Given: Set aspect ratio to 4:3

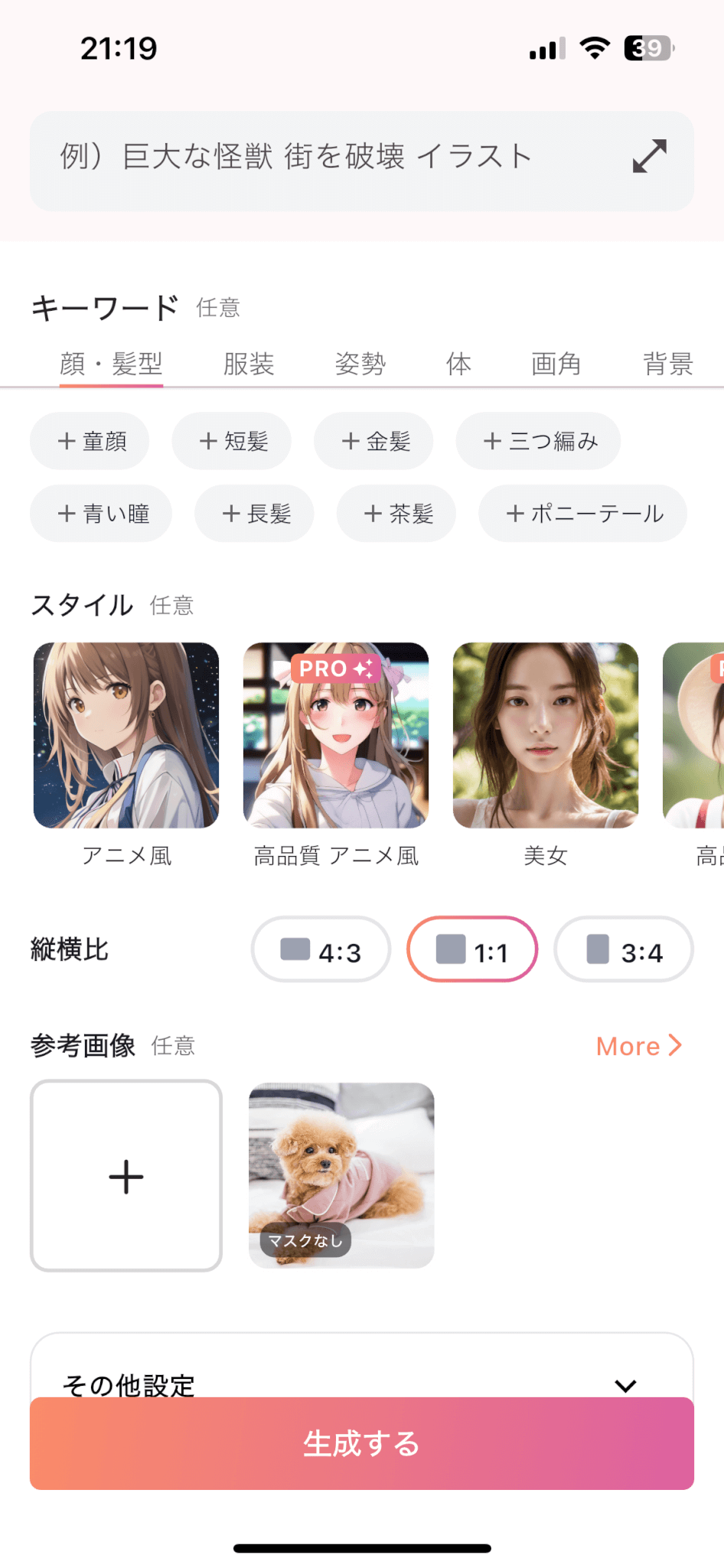Looking at the screenshot, I should point(321,950).
